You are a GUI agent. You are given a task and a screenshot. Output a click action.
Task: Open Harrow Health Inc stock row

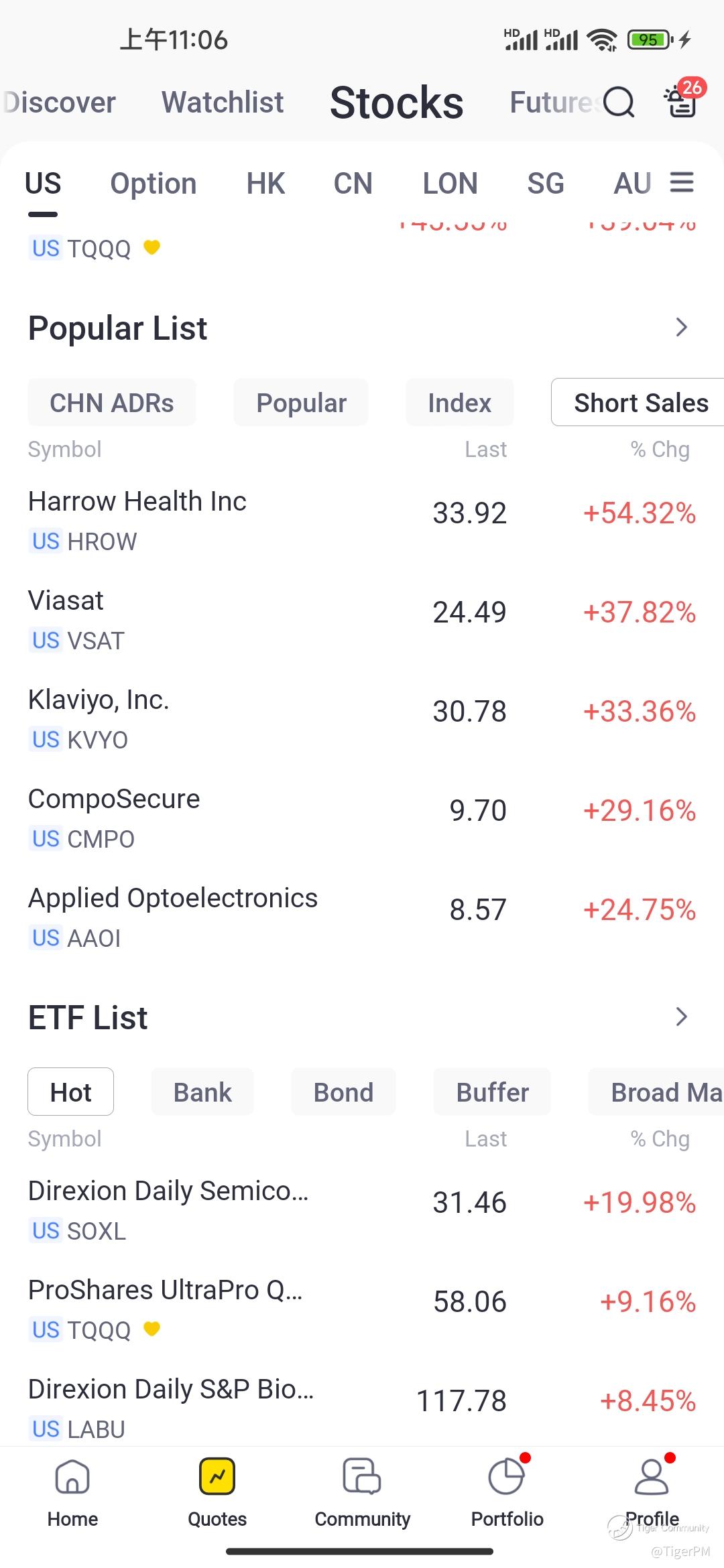point(362,521)
